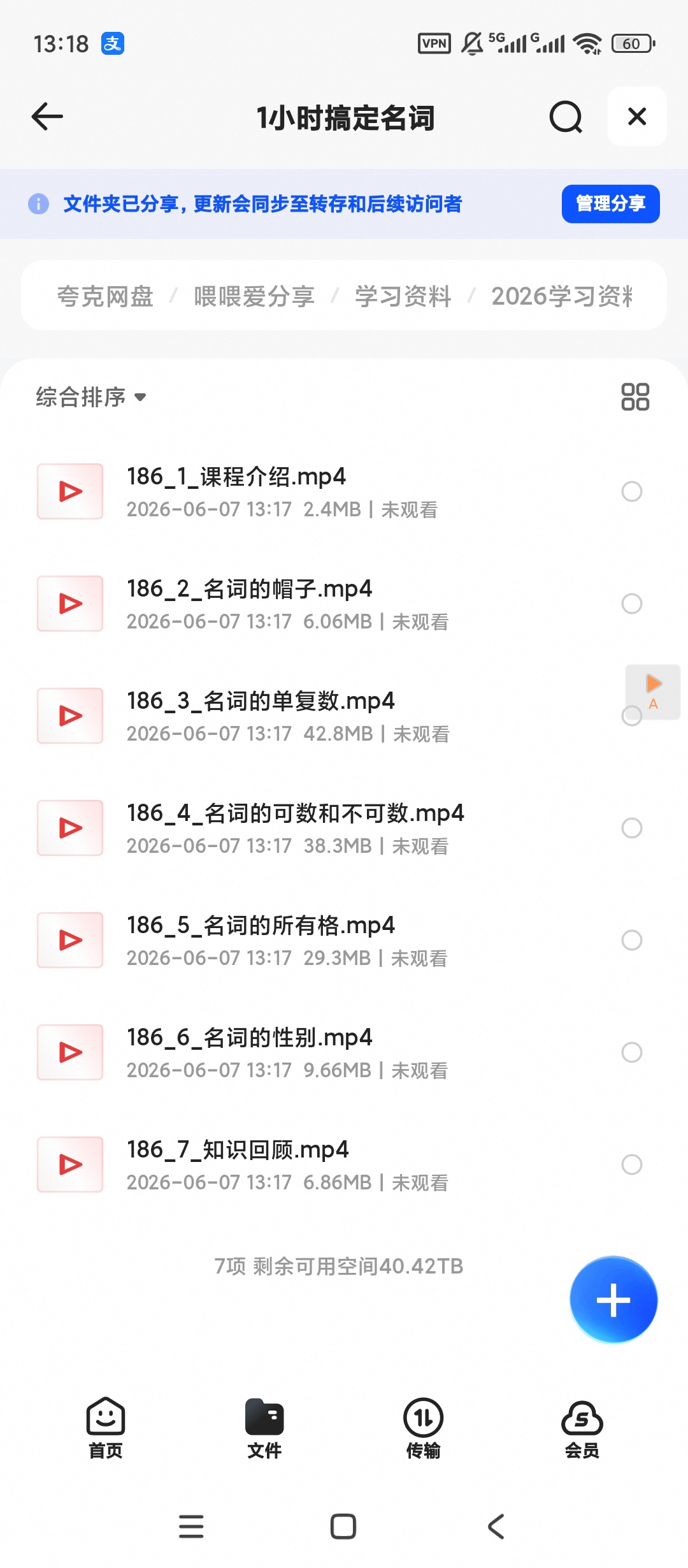Jump to 夸克网盘 in the breadcrumb
This screenshot has height=1568, width=688.
(x=105, y=296)
